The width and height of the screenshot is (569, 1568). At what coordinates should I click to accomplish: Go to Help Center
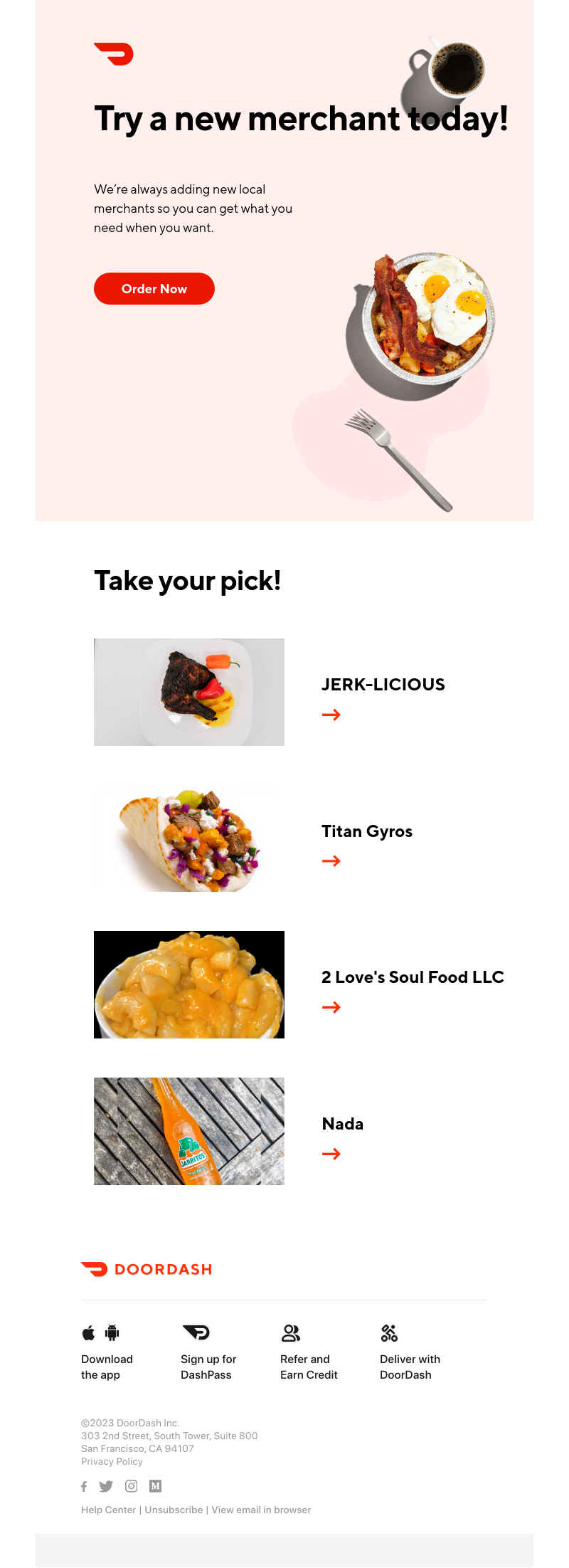click(108, 1510)
